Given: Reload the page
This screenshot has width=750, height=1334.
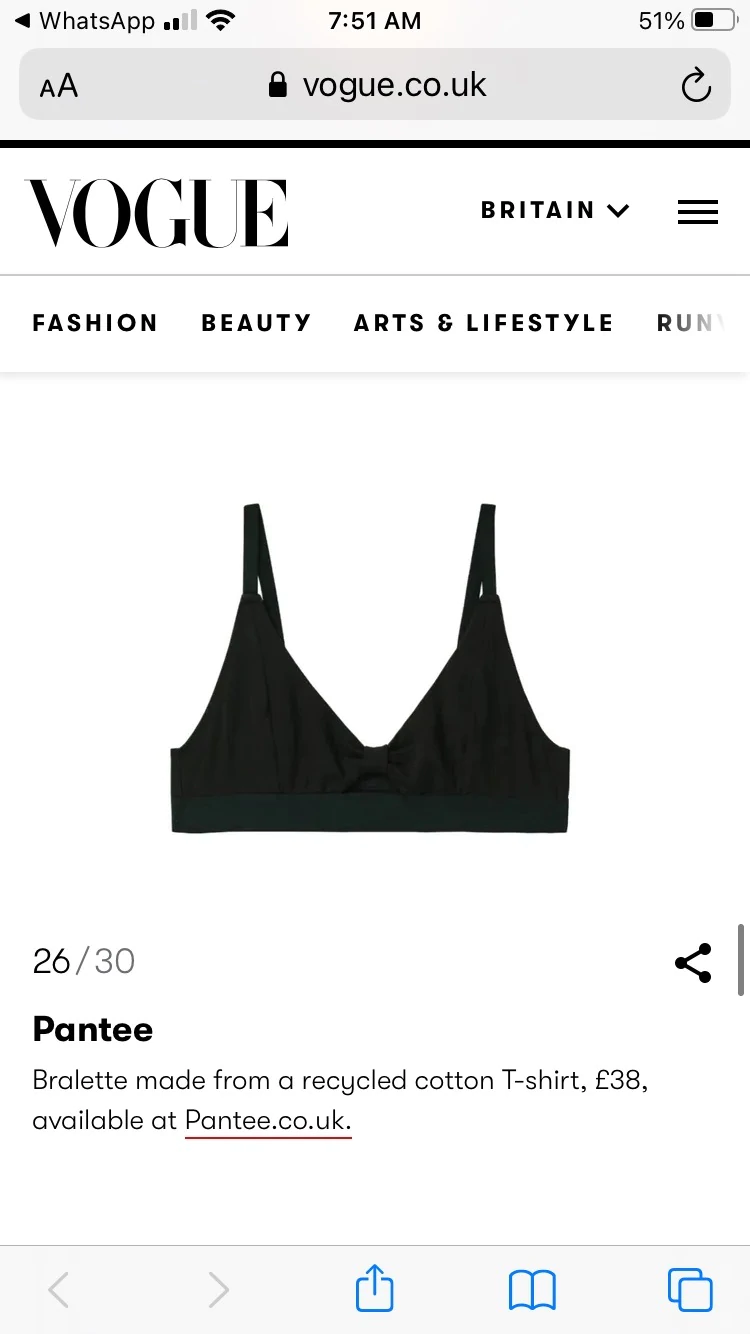Looking at the screenshot, I should [x=695, y=85].
